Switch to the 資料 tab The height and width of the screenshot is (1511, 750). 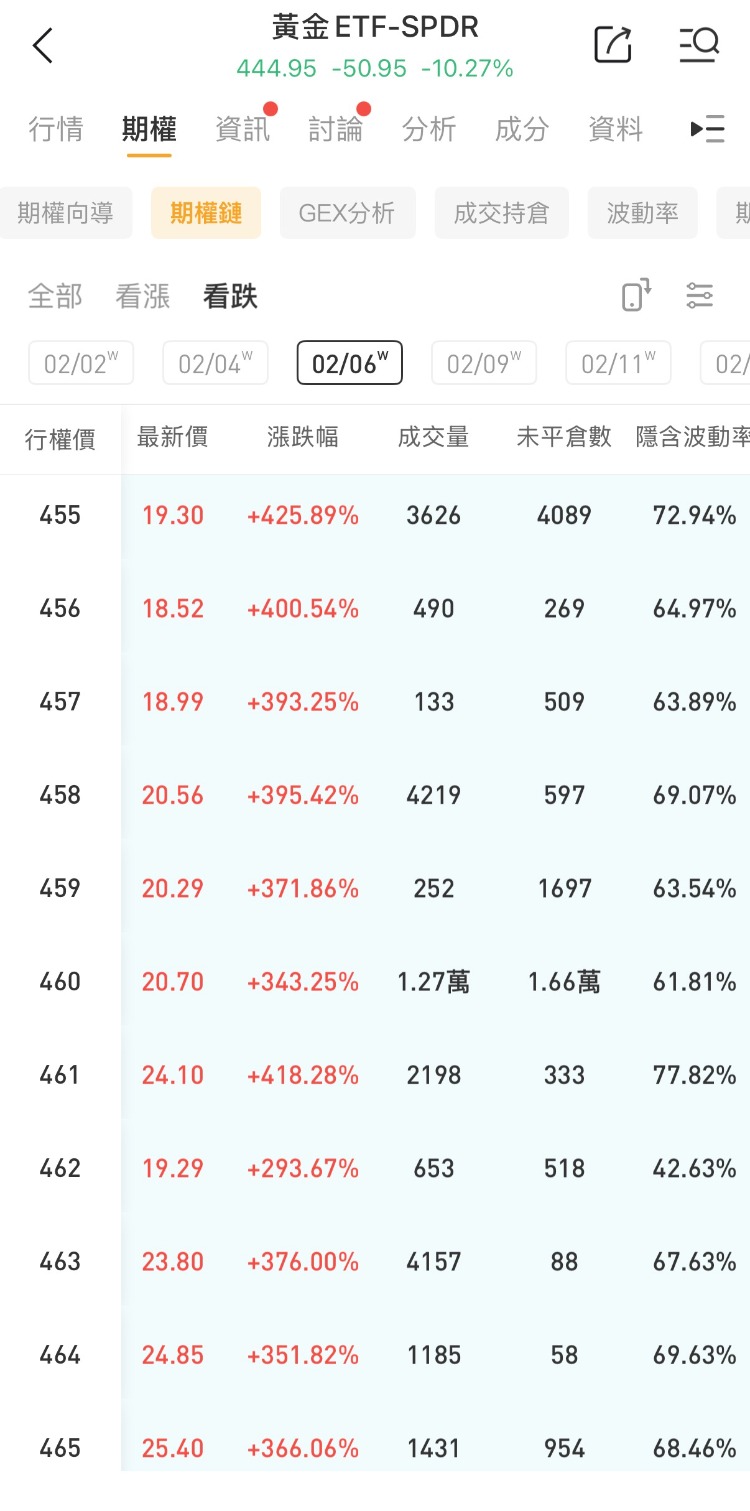(x=615, y=129)
